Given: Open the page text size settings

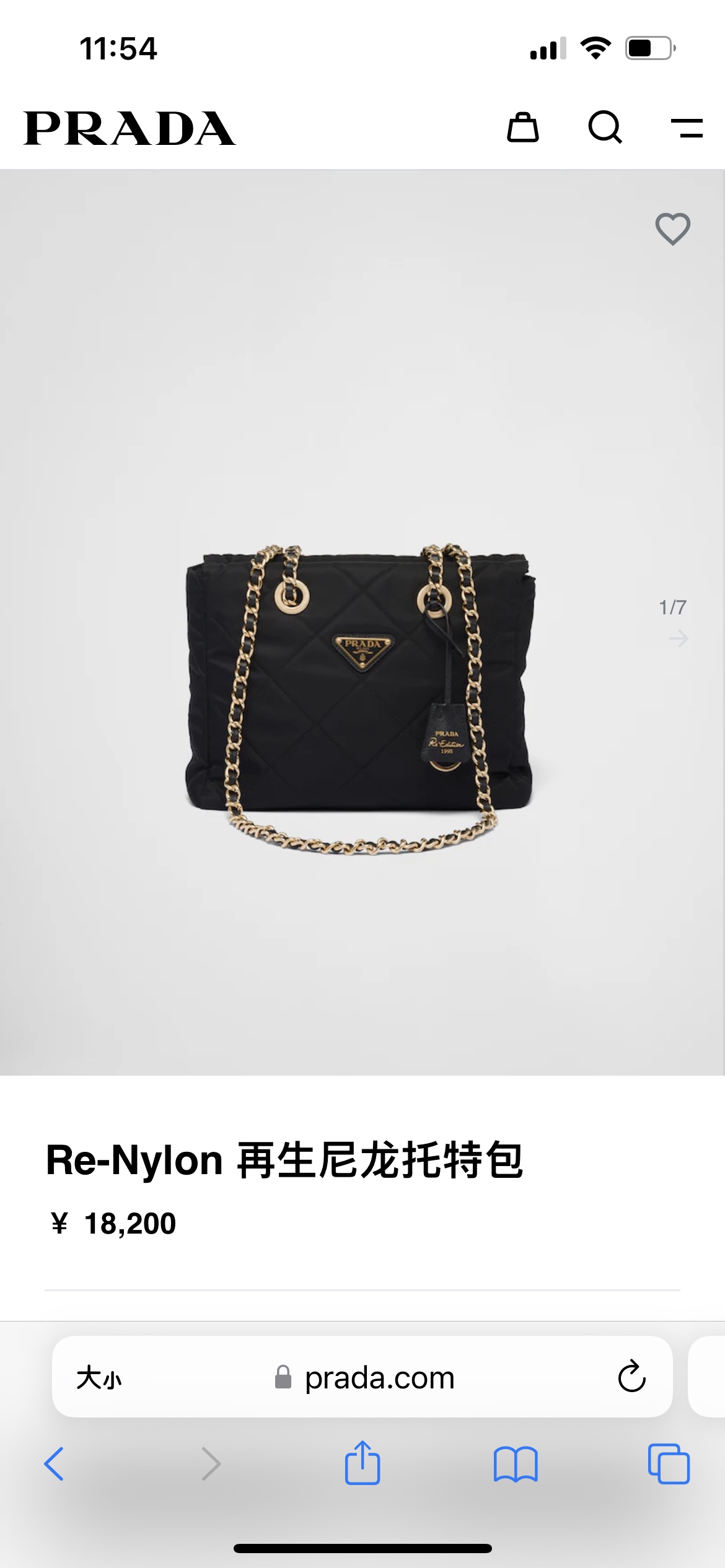Looking at the screenshot, I should click(x=99, y=1378).
